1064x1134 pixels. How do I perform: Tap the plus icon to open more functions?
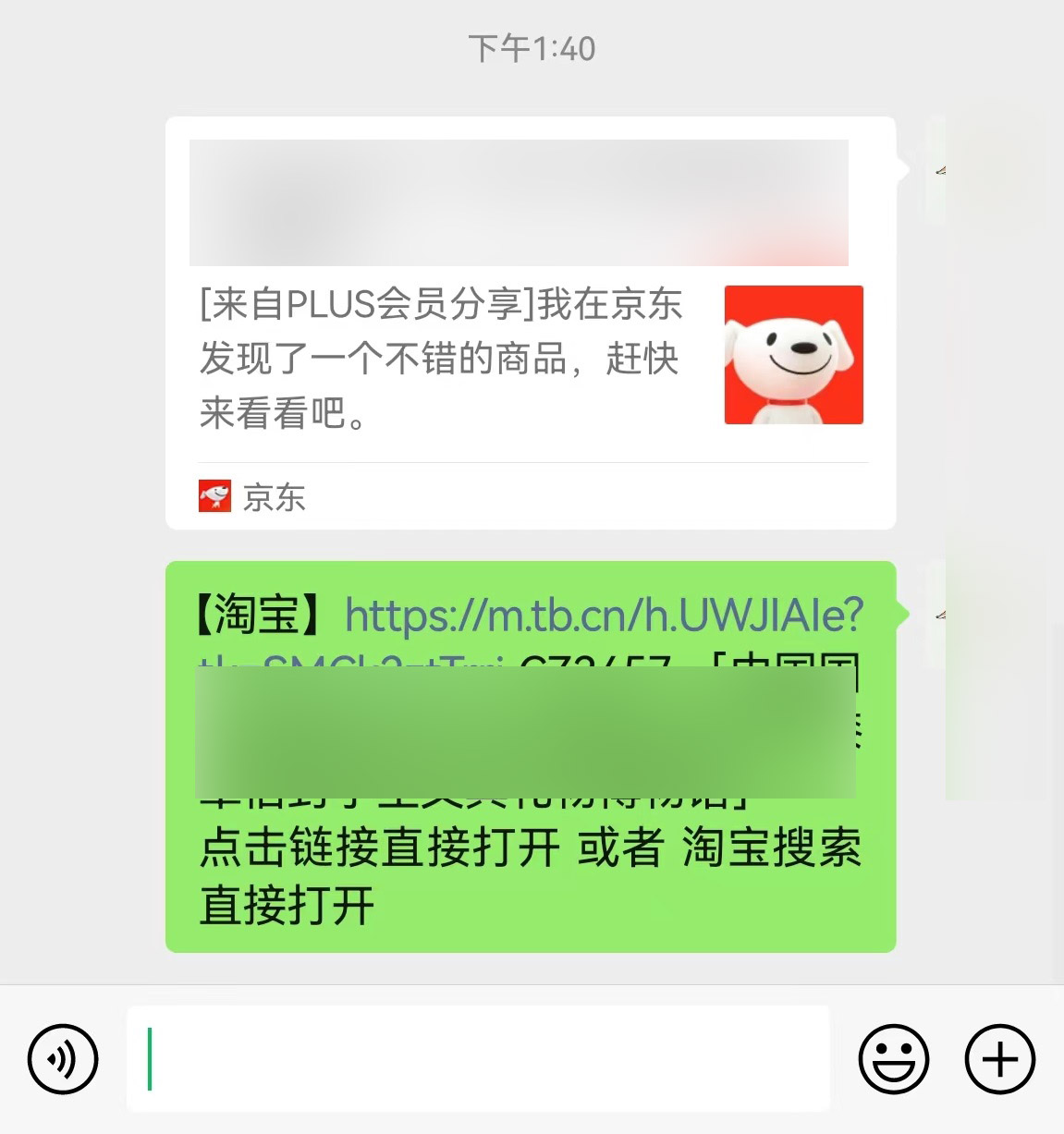998,1060
